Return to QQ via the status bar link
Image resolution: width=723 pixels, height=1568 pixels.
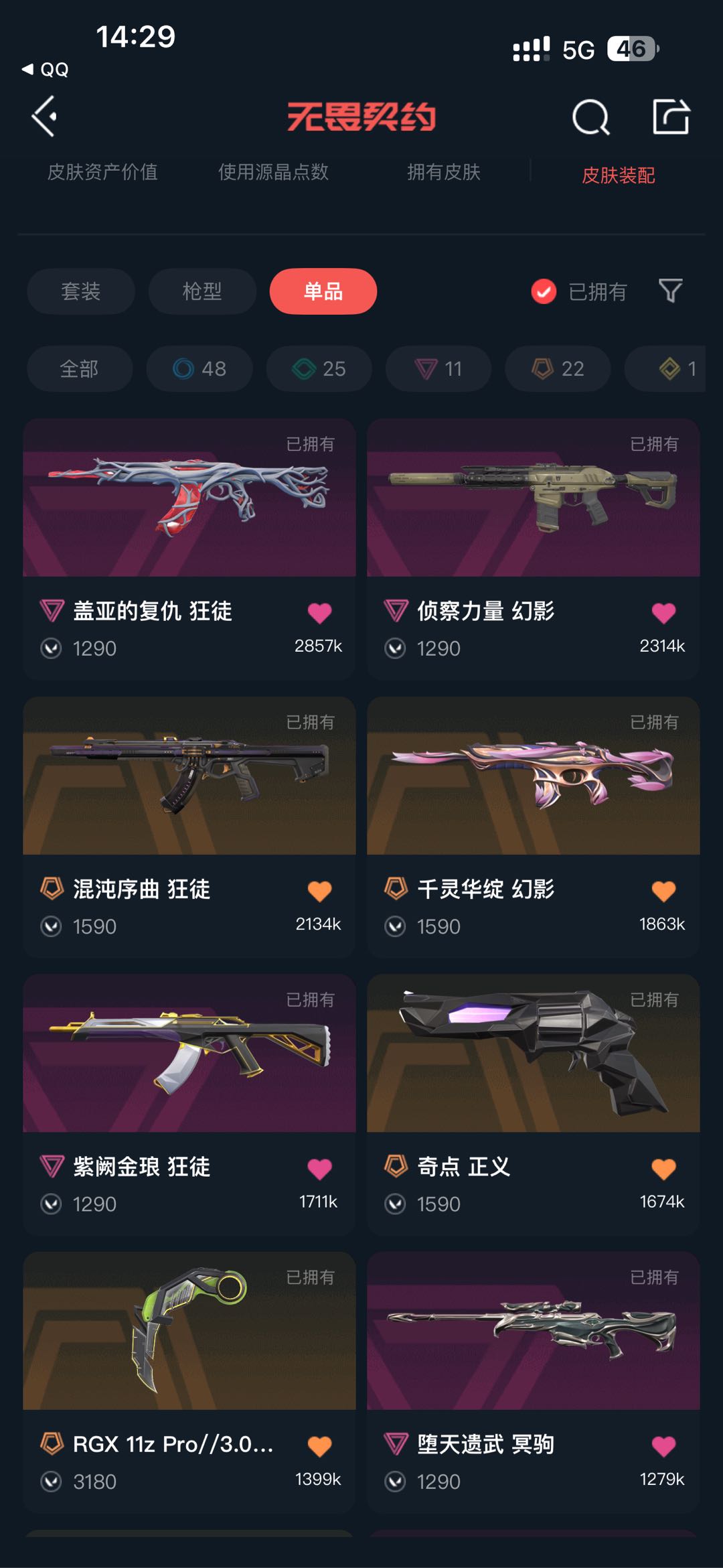(x=46, y=70)
